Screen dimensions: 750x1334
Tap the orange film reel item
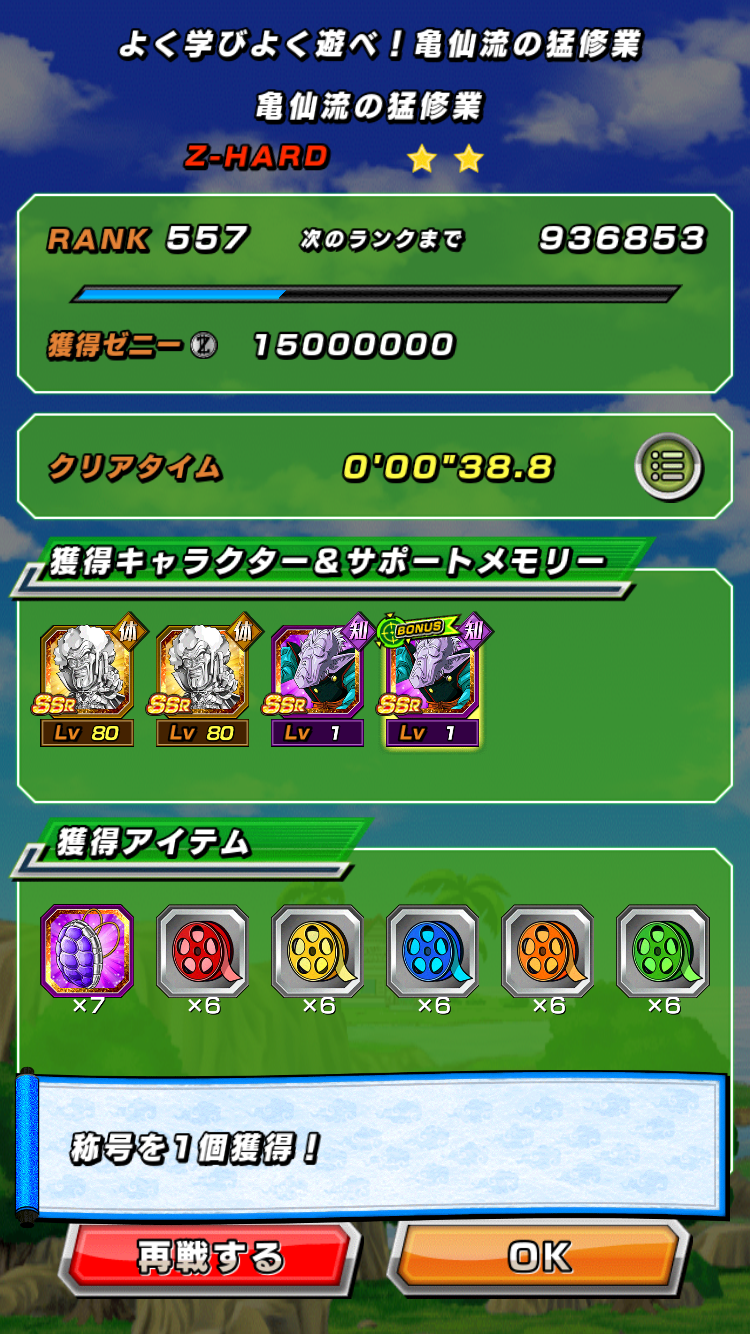point(548,951)
